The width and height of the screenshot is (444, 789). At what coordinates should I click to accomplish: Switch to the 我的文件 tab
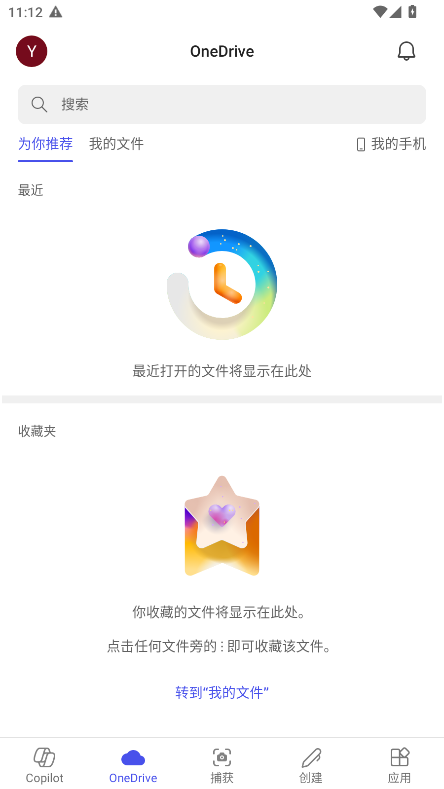[x=116, y=144]
